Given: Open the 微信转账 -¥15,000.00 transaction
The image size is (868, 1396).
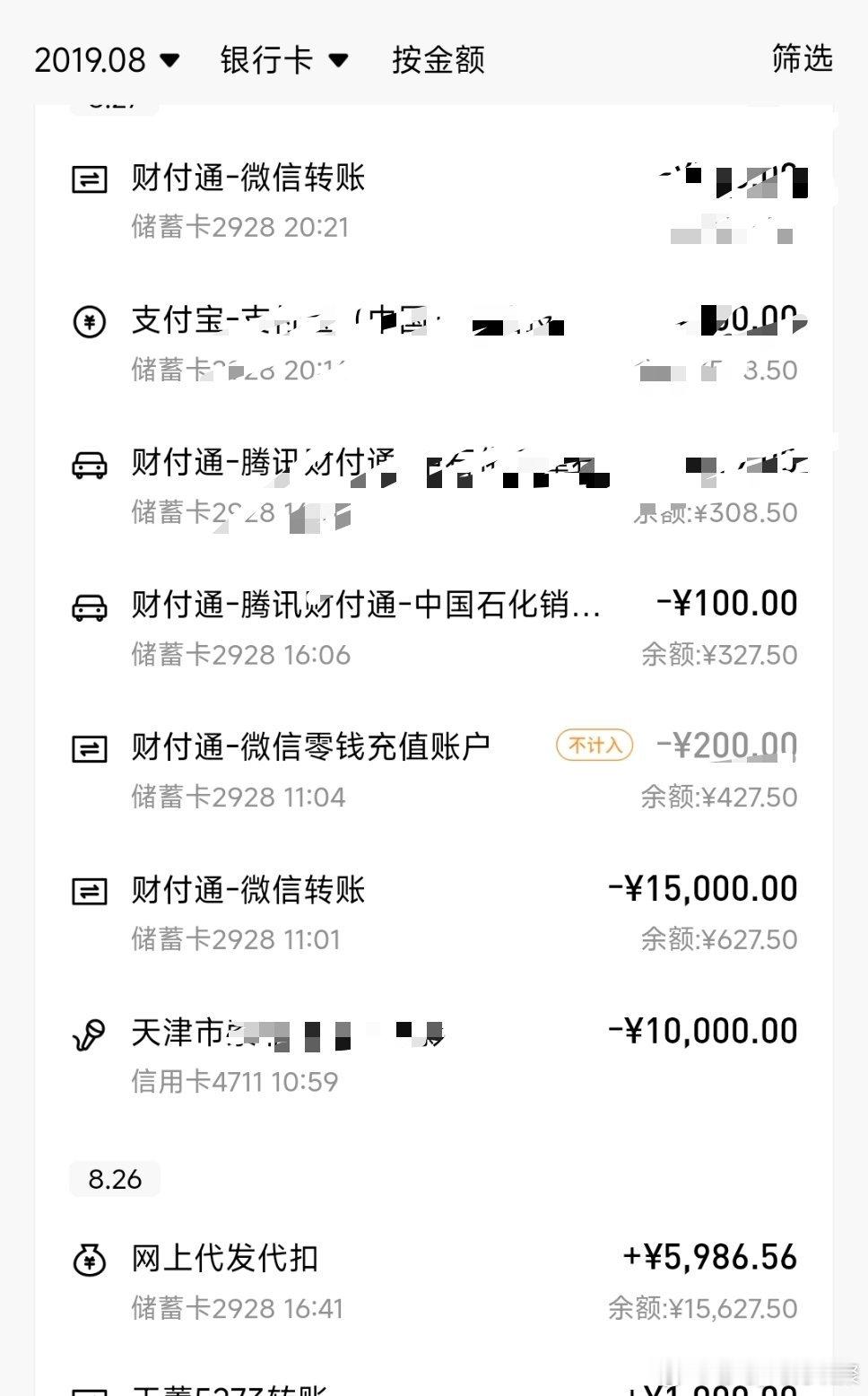Looking at the screenshot, I should [434, 913].
